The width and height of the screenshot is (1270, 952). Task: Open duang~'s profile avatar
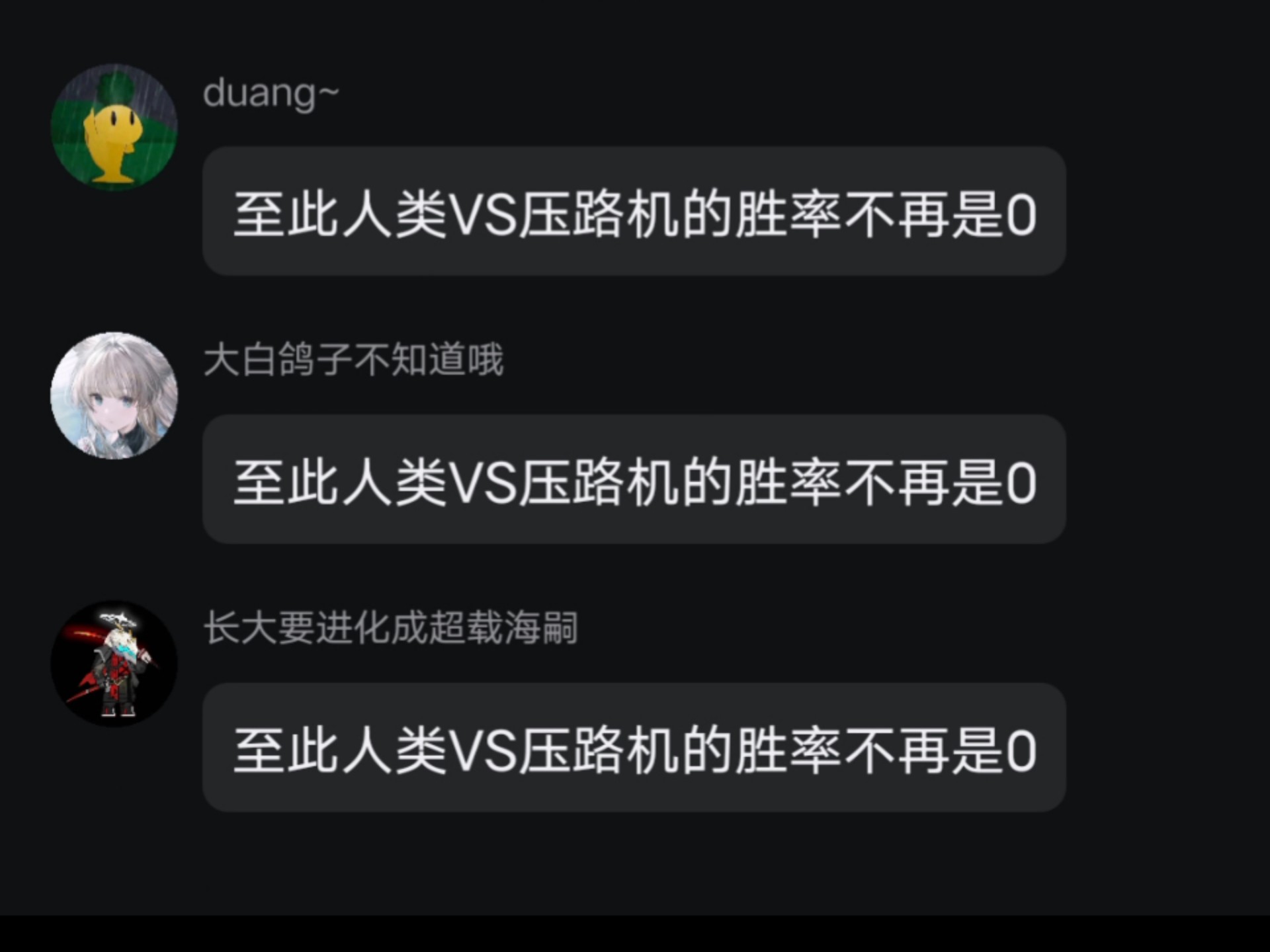click(114, 128)
